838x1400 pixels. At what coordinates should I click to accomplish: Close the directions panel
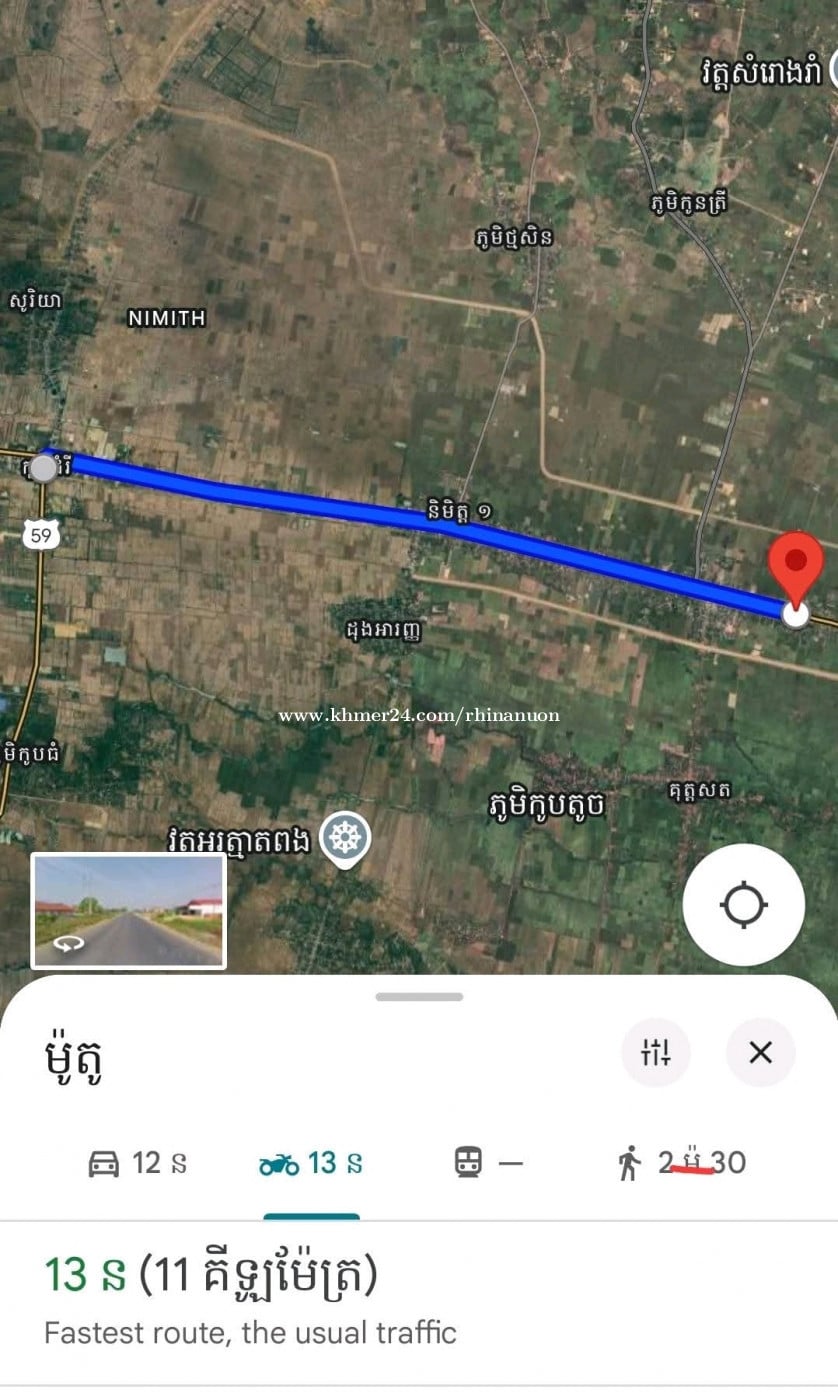(760, 1052)
